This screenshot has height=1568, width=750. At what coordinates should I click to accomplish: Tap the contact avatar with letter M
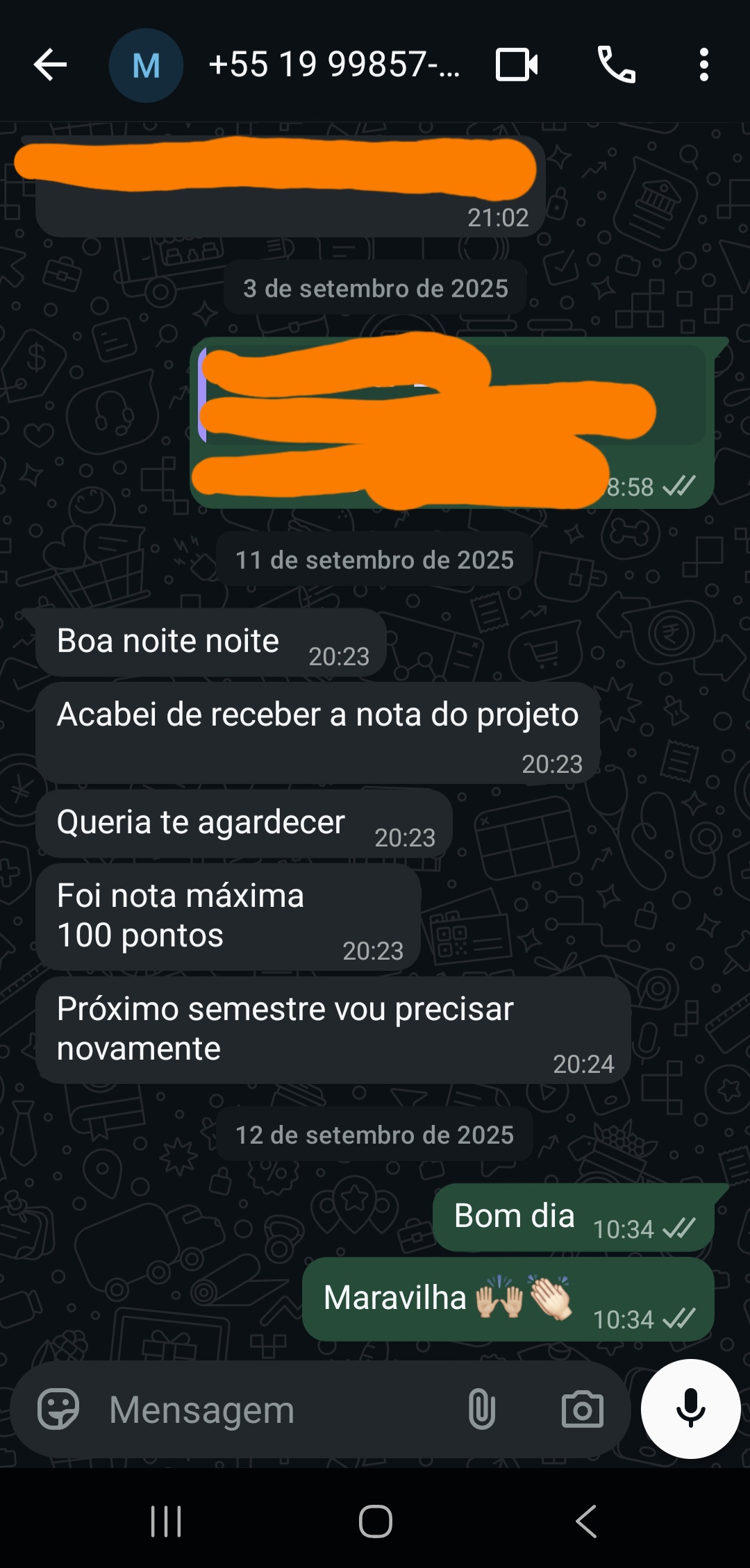pyautogui.click(x=145, y=65)
